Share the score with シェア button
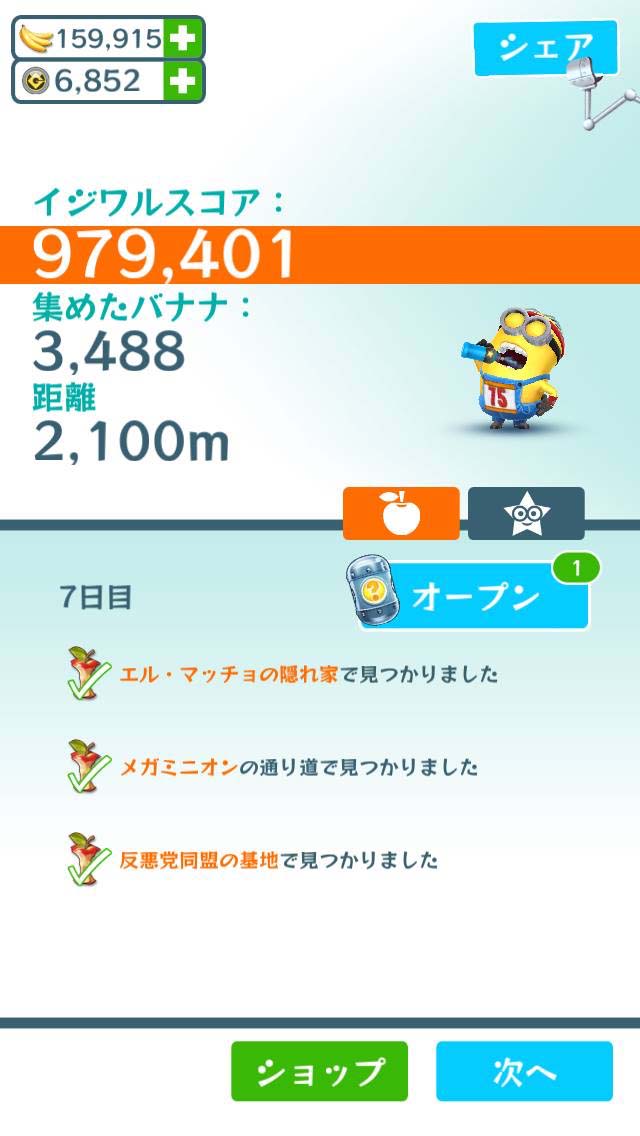 point(533,47)
